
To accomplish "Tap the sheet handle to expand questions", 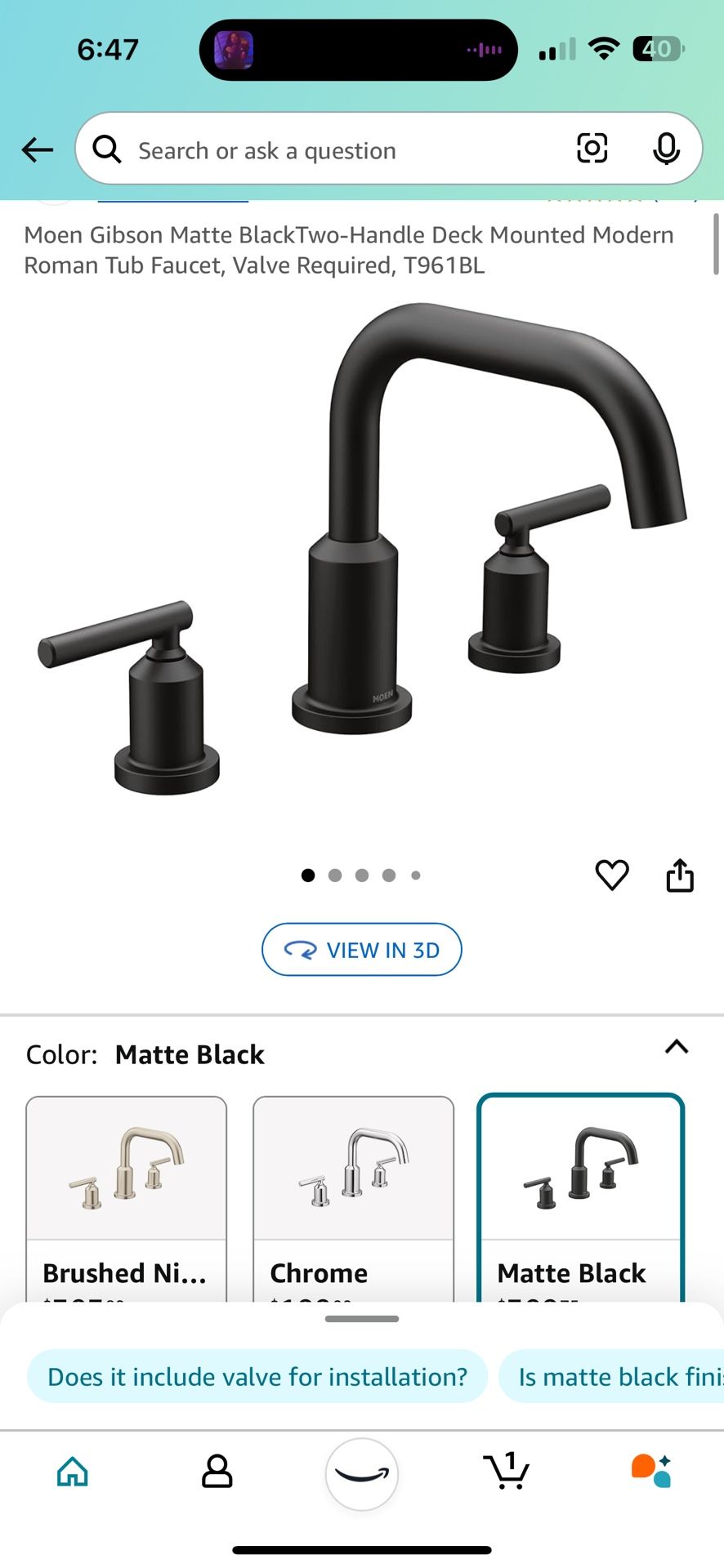I will [x=361, y=1319].
